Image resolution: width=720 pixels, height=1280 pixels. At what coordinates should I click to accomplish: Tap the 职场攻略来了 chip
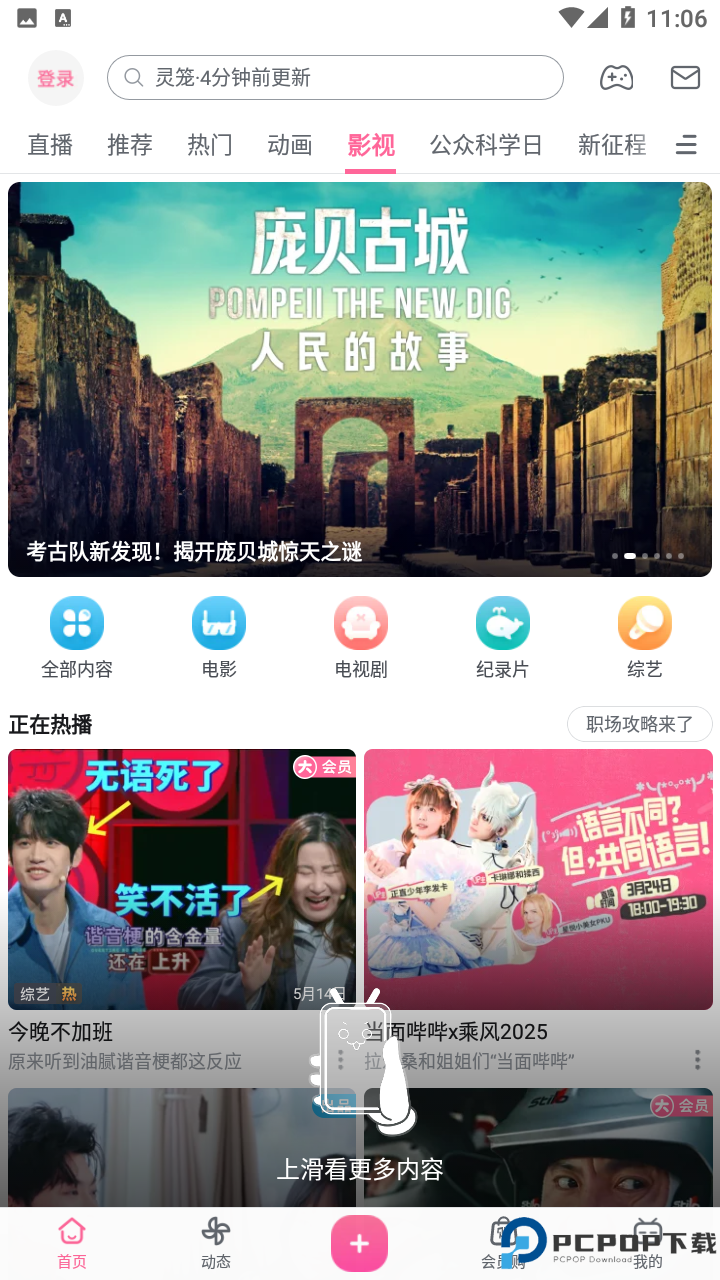click(639, 724)
